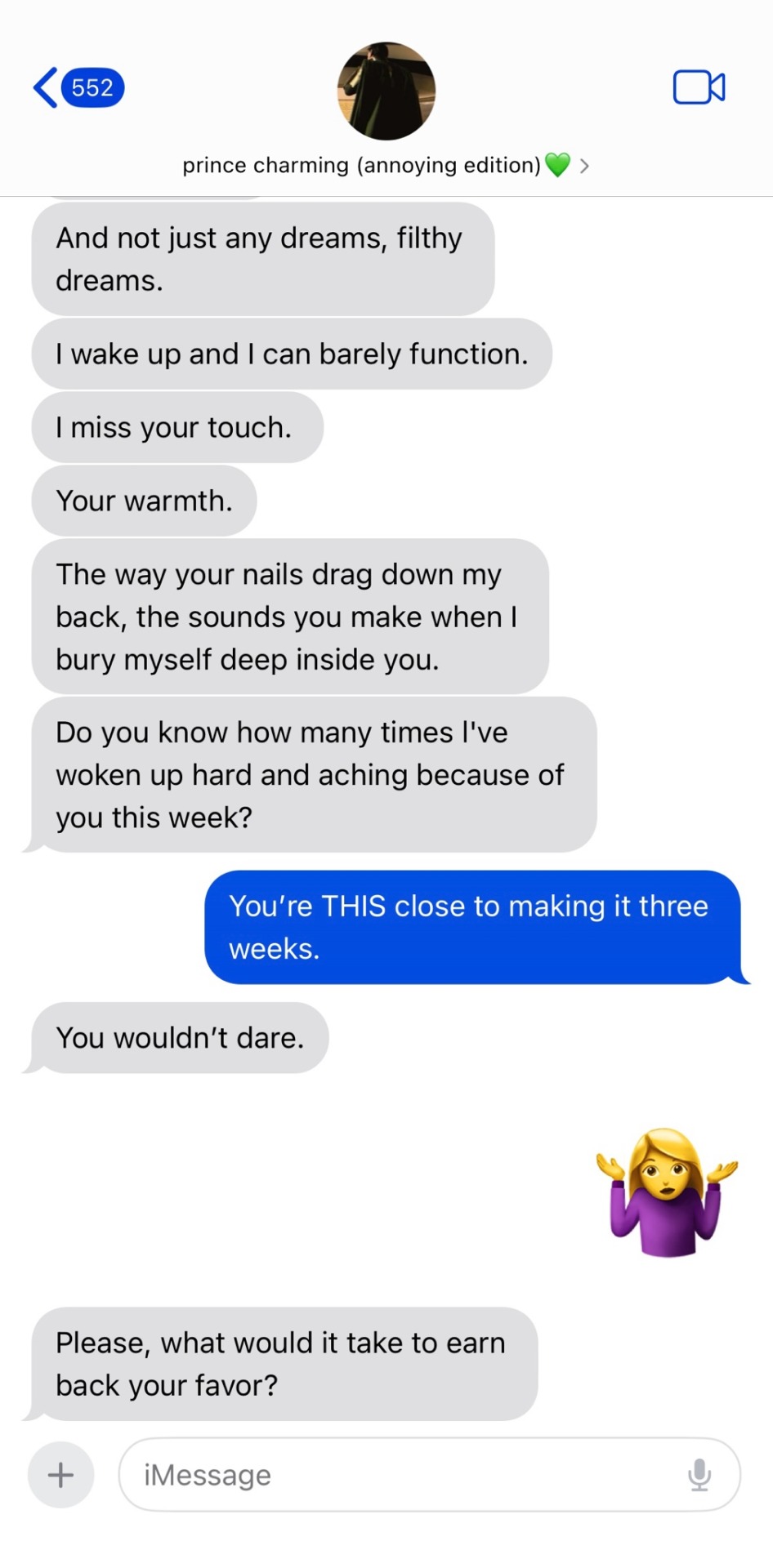Focus the iMessage text field
Viewport: 773px width, 1568px height.
click(x=400, y=1475)
